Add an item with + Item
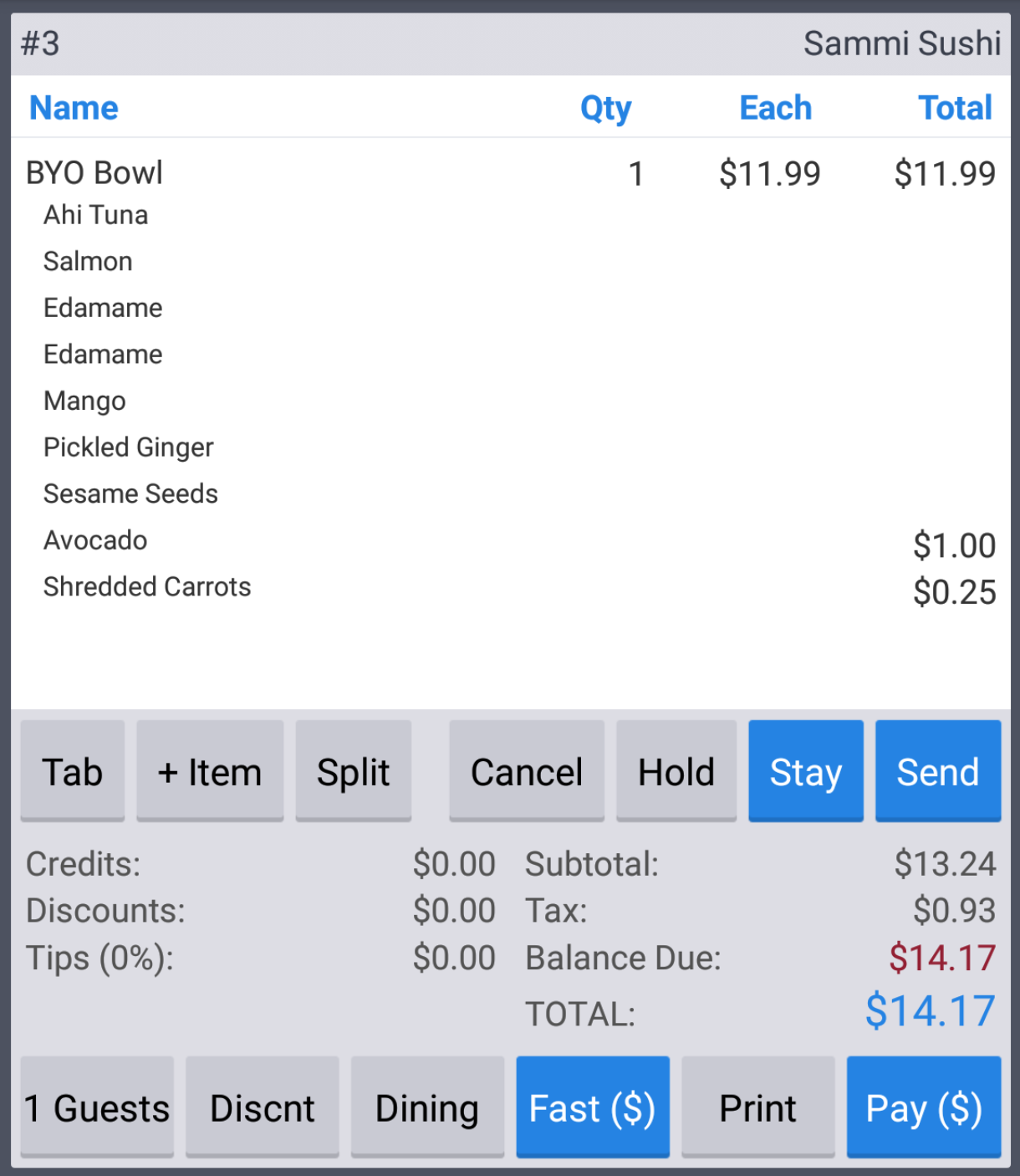This screenshot has height=1176, width=1020. (209, 770)
